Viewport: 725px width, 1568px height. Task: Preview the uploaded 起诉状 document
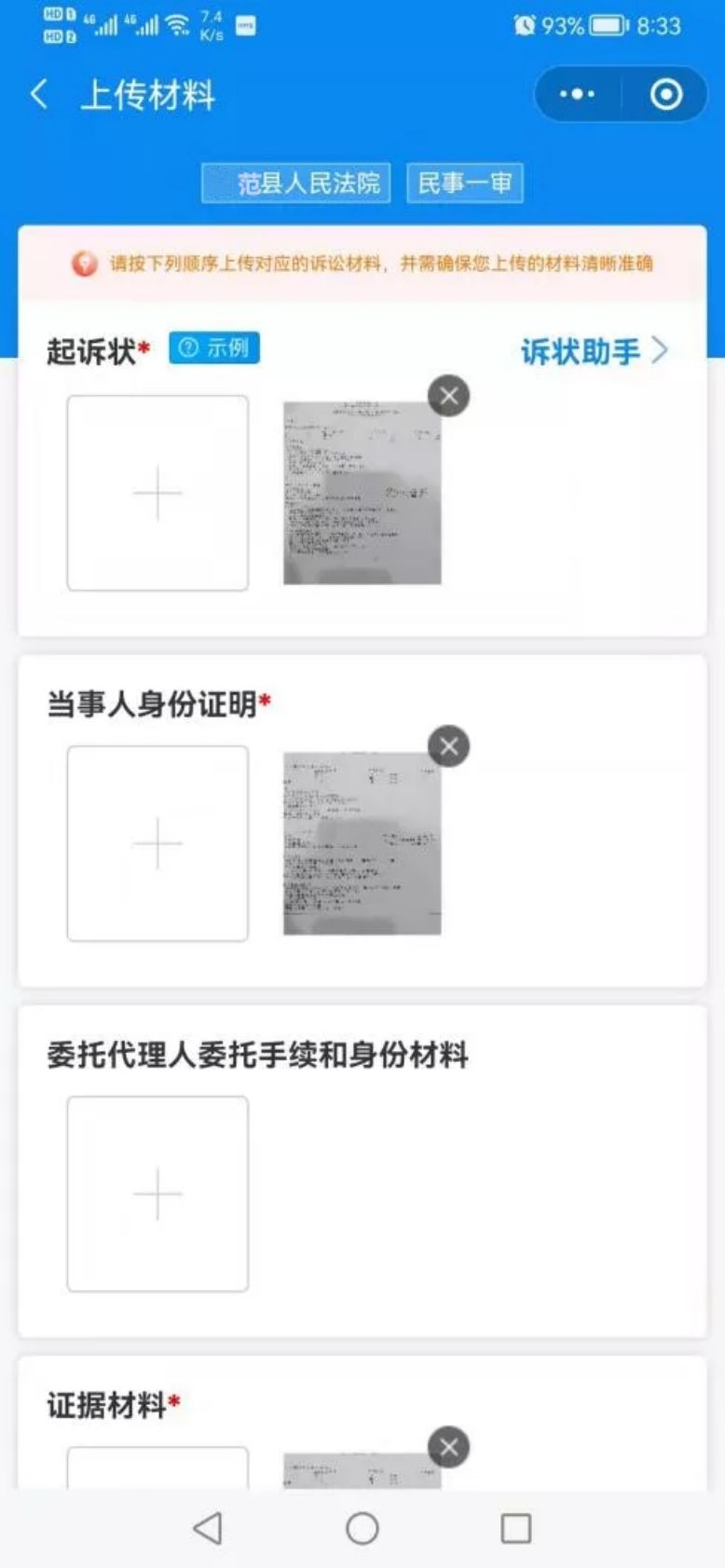pos(362,494)
